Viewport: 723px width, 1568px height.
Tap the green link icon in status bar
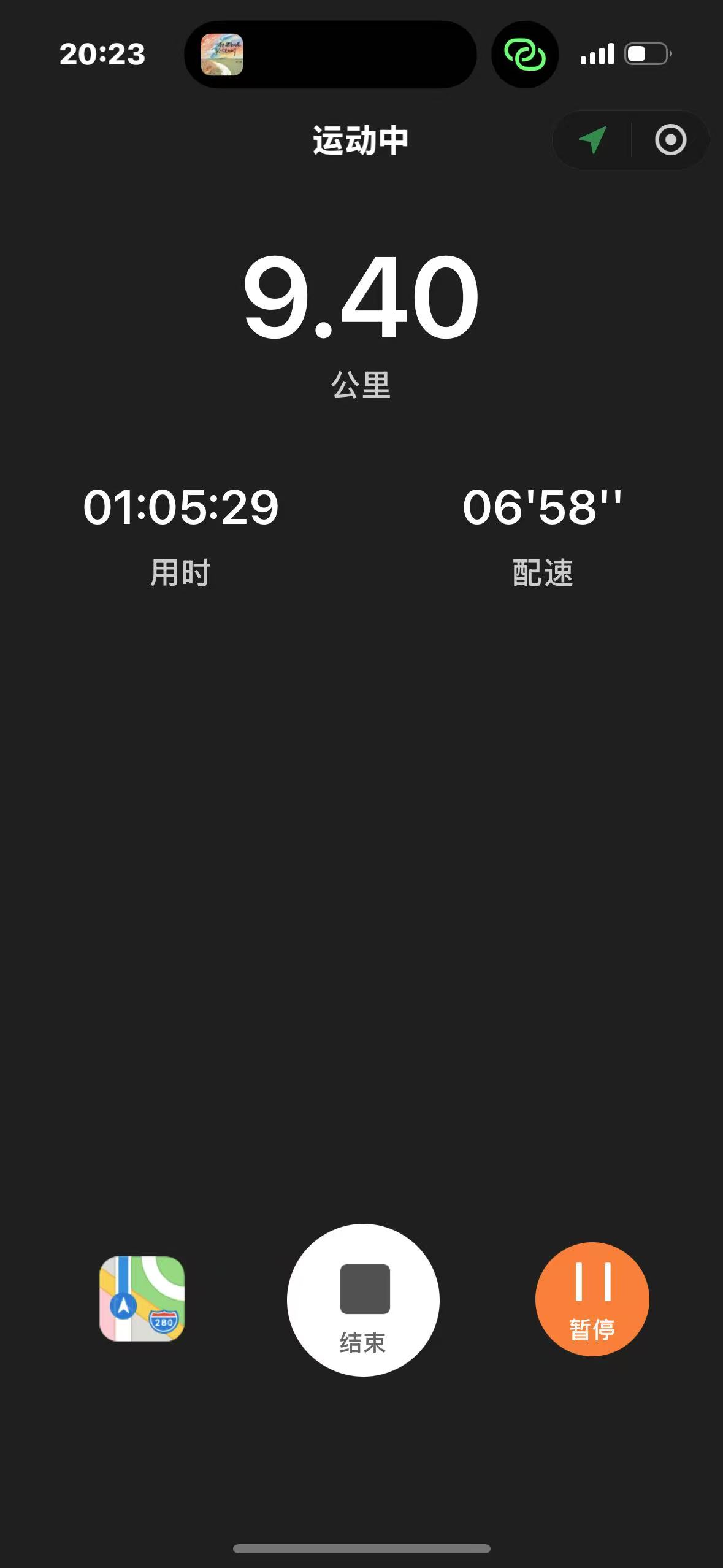coord(525,55)
